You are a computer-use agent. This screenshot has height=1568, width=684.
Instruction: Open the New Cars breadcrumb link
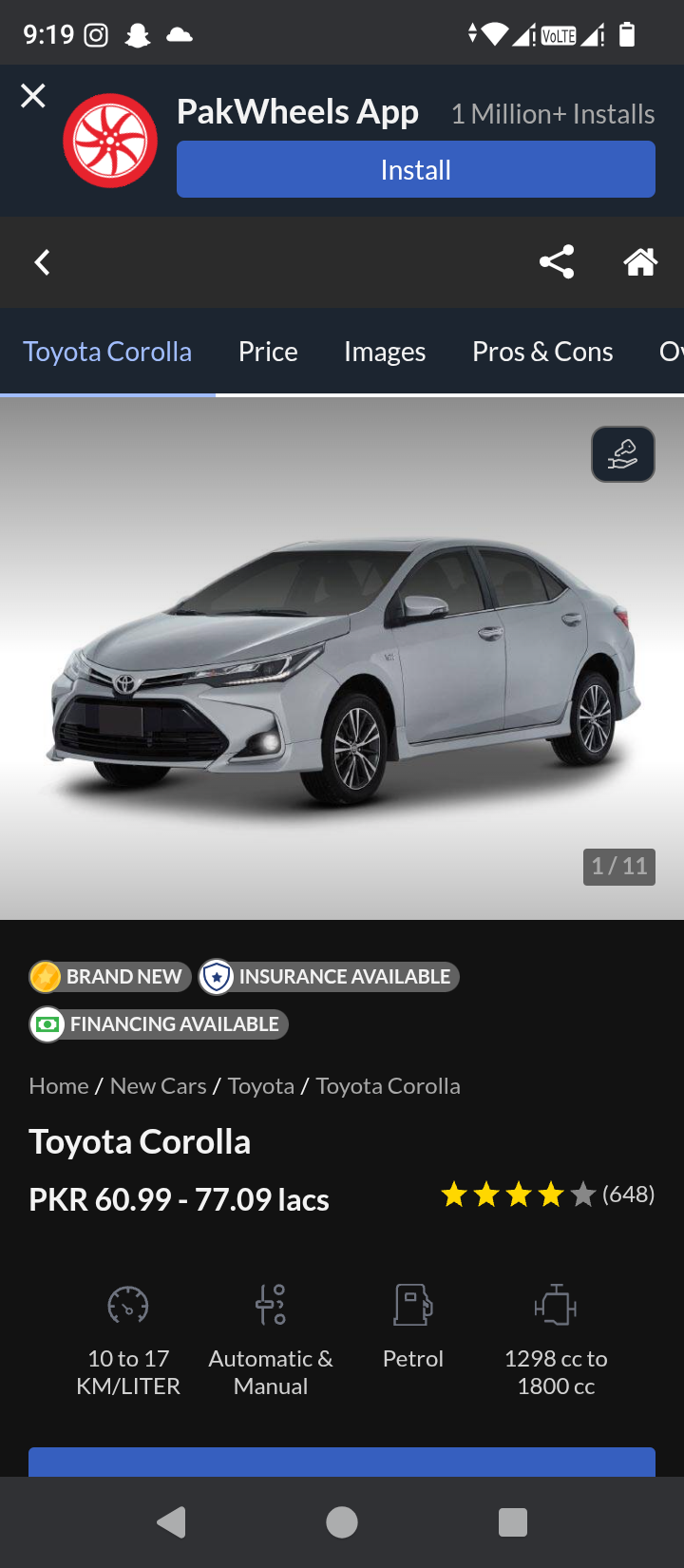pyautogui.click(x=158, y=1086)
